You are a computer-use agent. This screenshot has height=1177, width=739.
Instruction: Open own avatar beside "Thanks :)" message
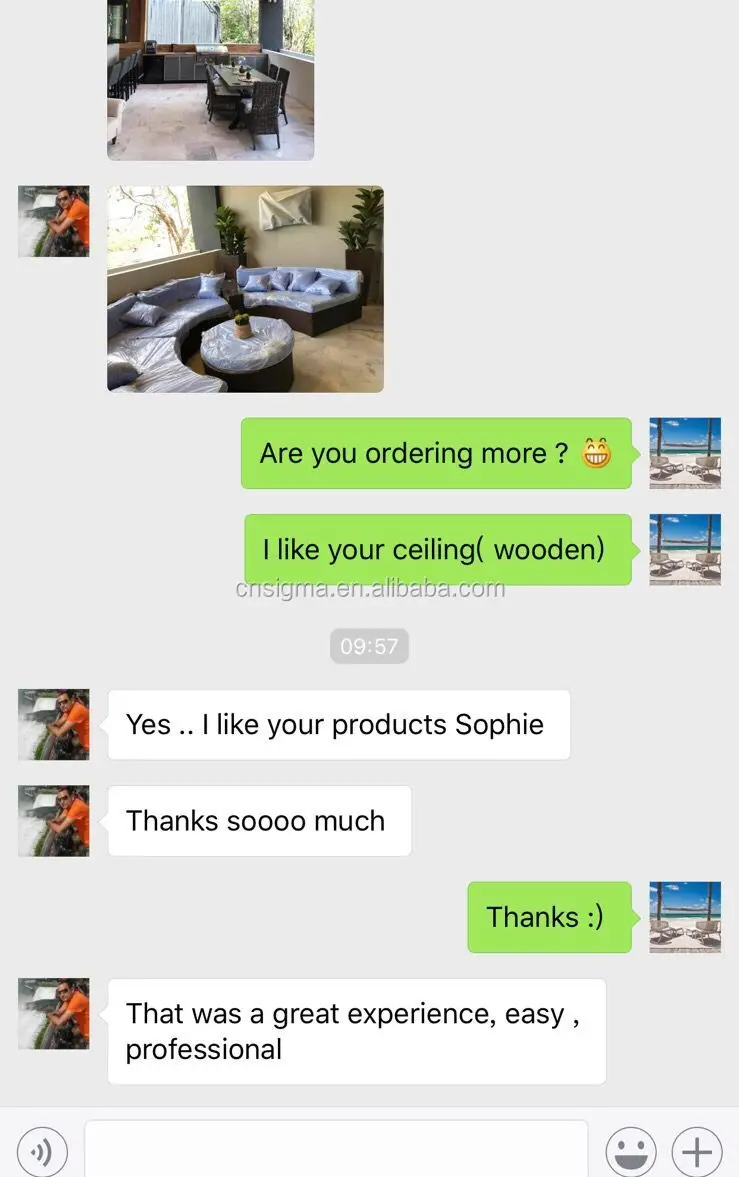(x=685, y=917)
